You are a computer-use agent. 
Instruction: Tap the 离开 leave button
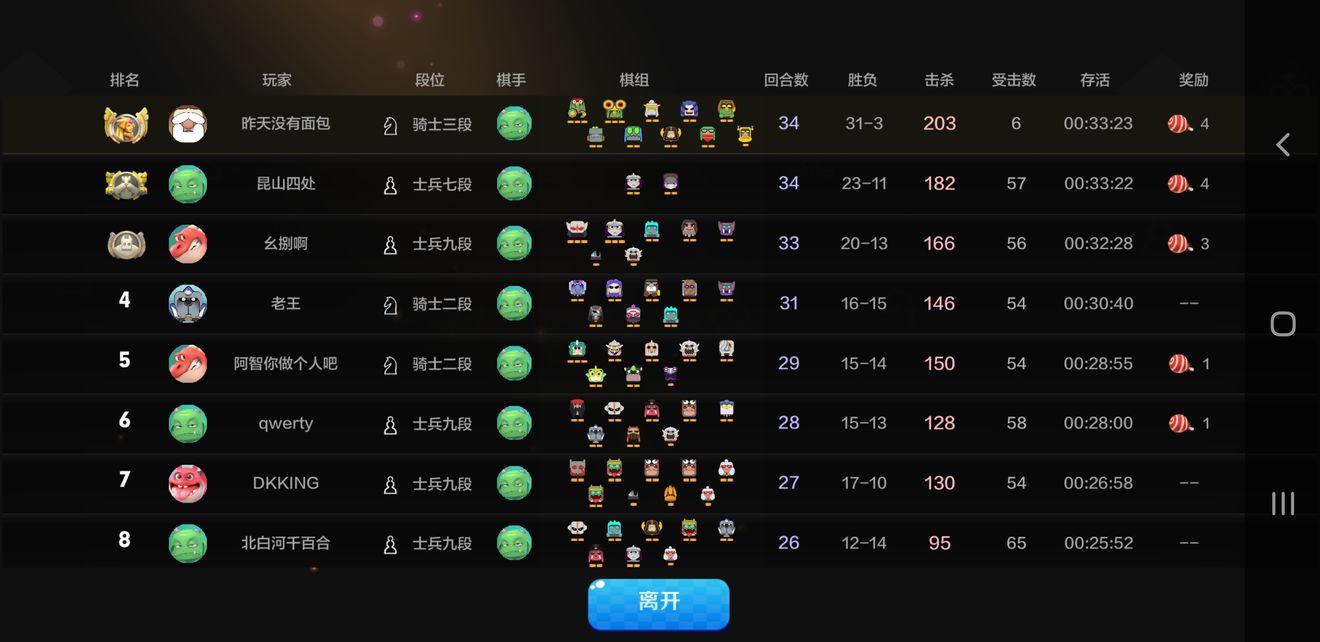point(658,603)
